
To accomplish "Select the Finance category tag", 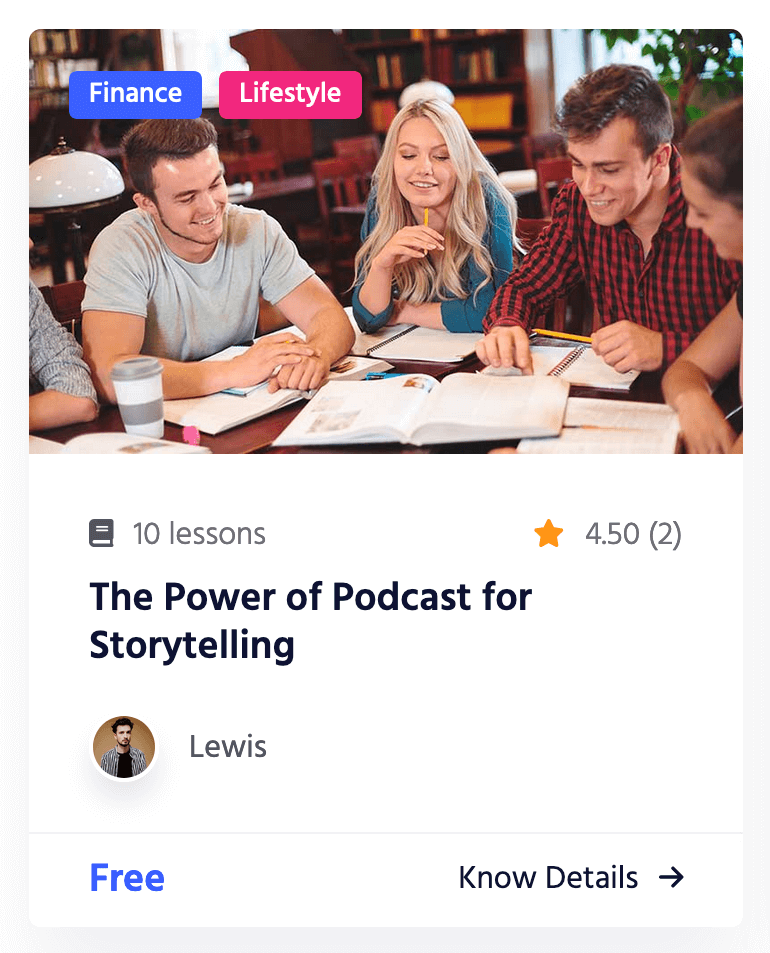I will point(135,94).
